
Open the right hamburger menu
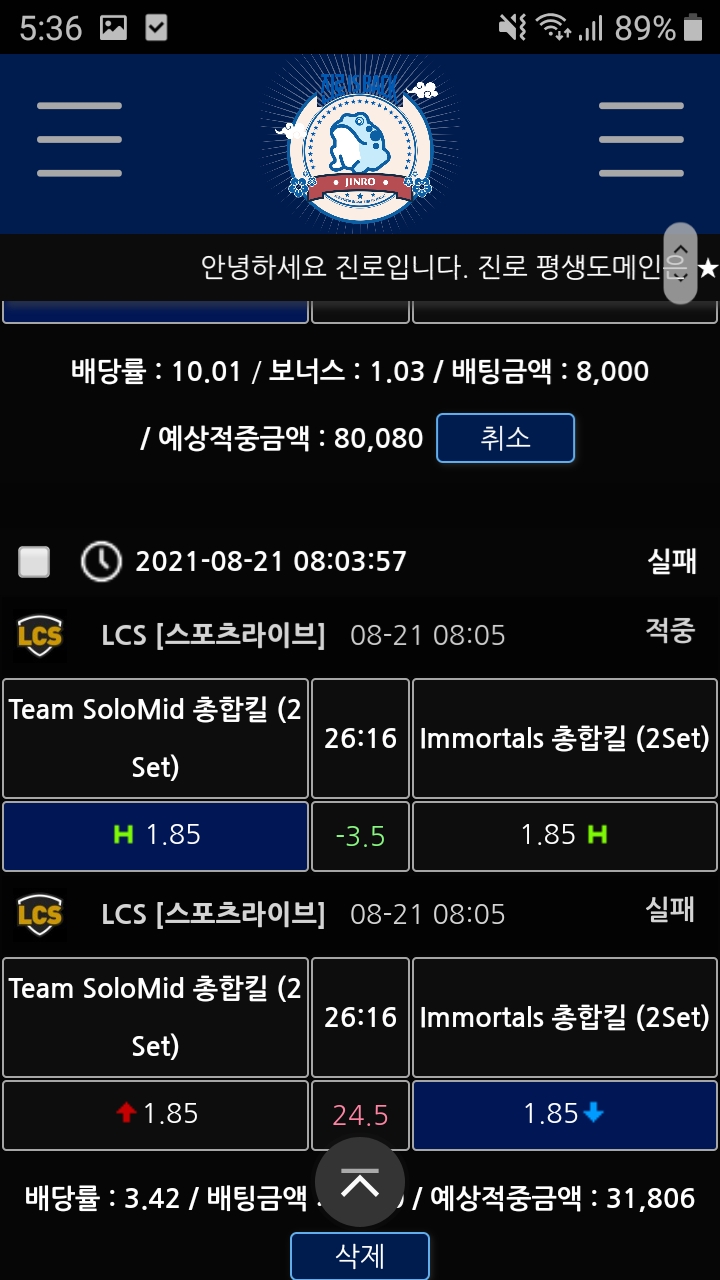click(x=641, y=139)
